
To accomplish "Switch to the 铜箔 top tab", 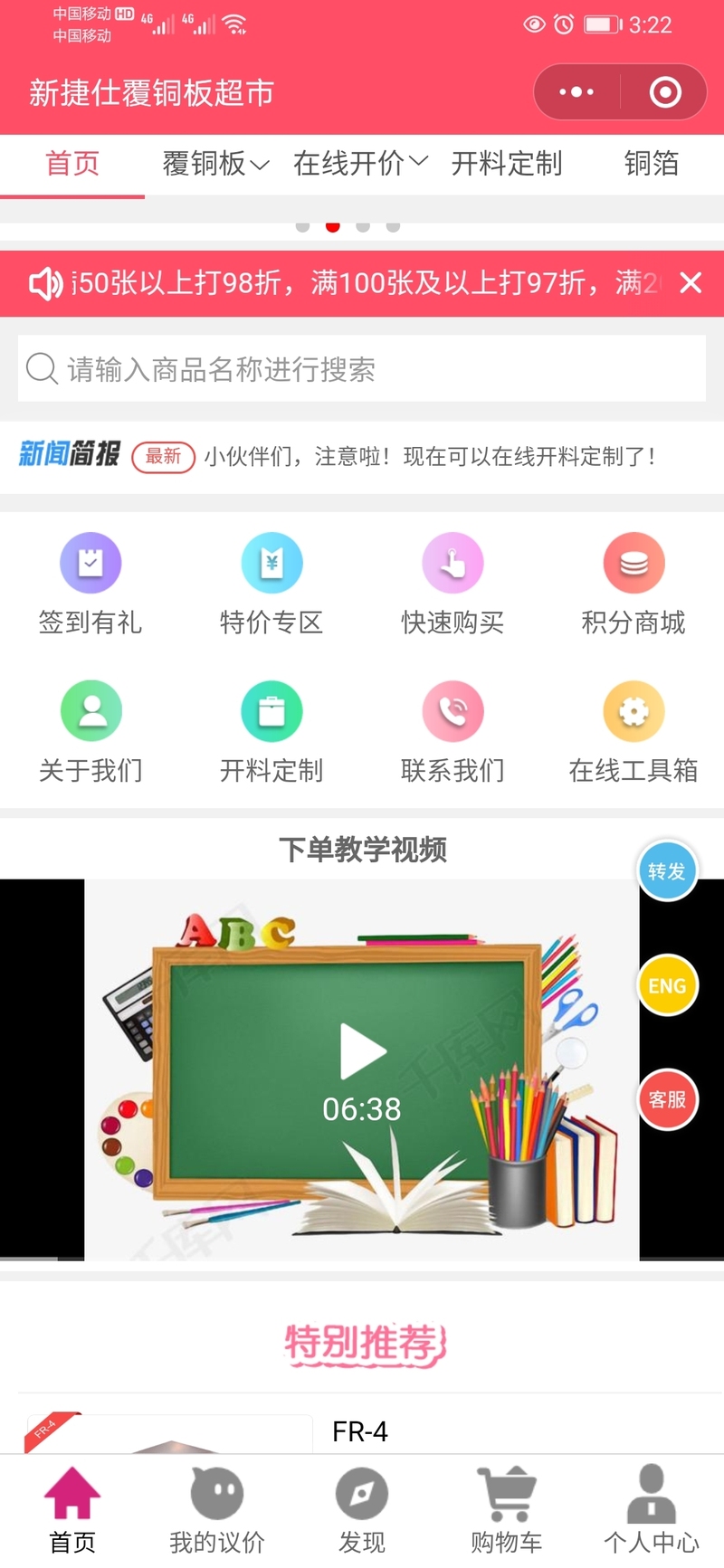I will coord(652,164).
